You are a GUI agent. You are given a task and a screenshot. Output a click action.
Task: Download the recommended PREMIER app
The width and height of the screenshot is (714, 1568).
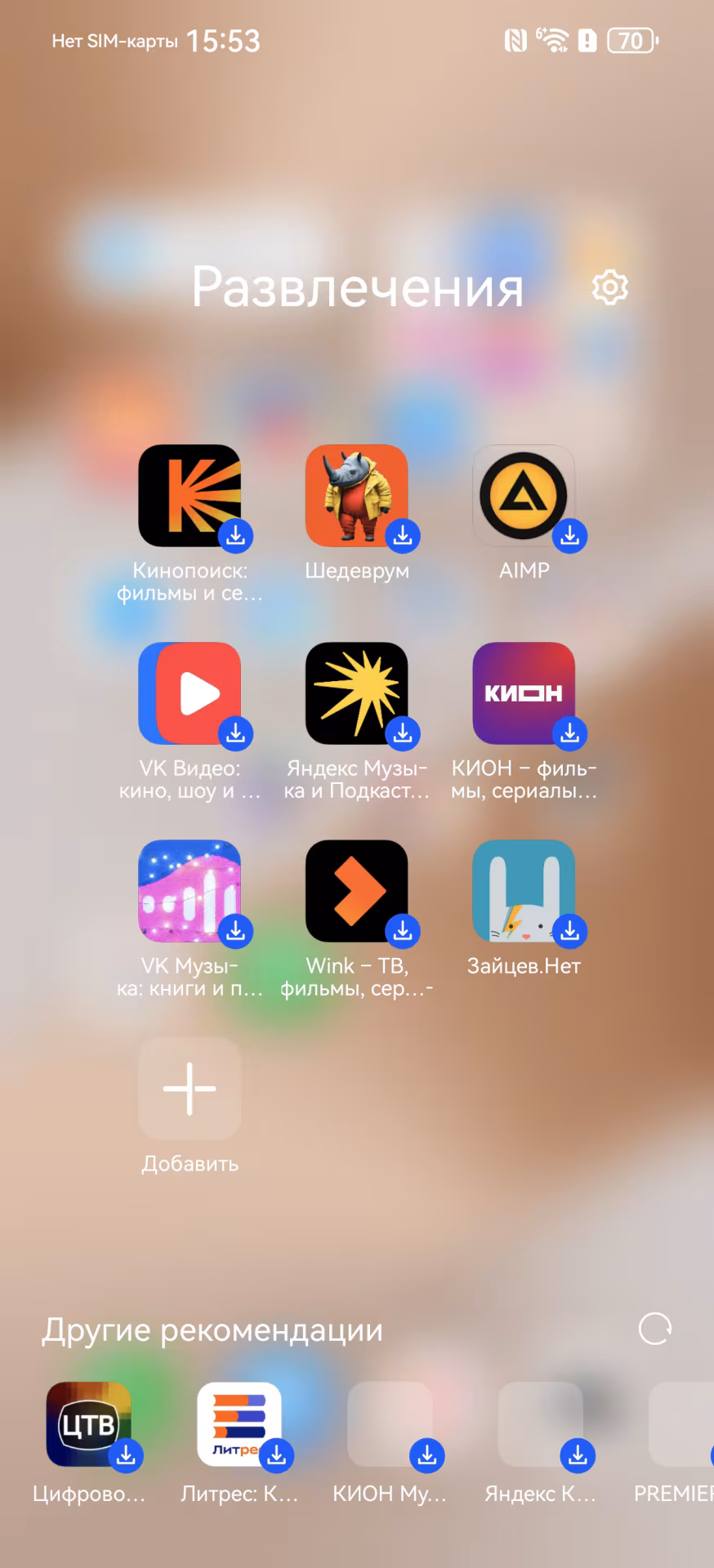[686, 1425]
